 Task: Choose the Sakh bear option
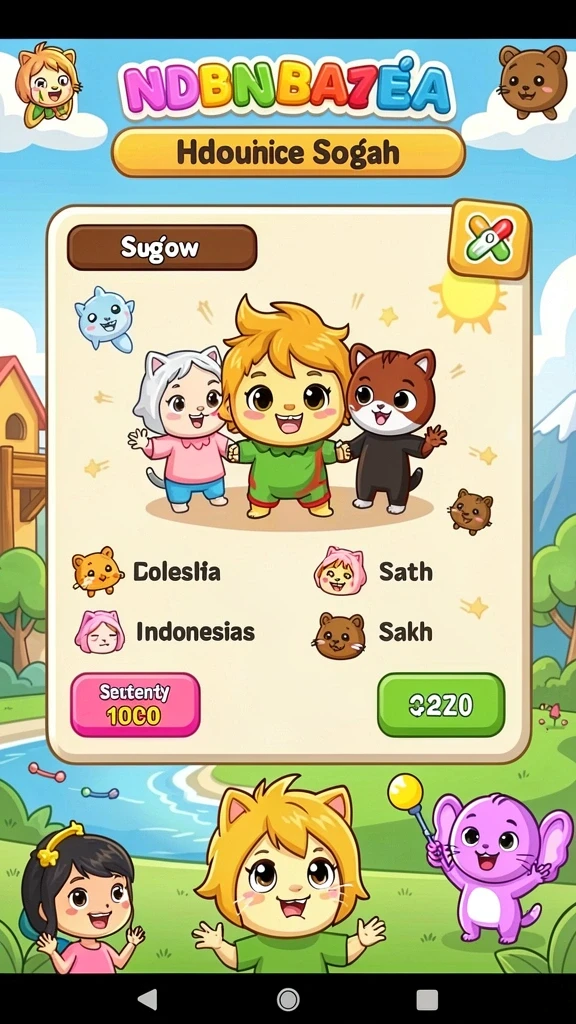[x=374, y=632]
